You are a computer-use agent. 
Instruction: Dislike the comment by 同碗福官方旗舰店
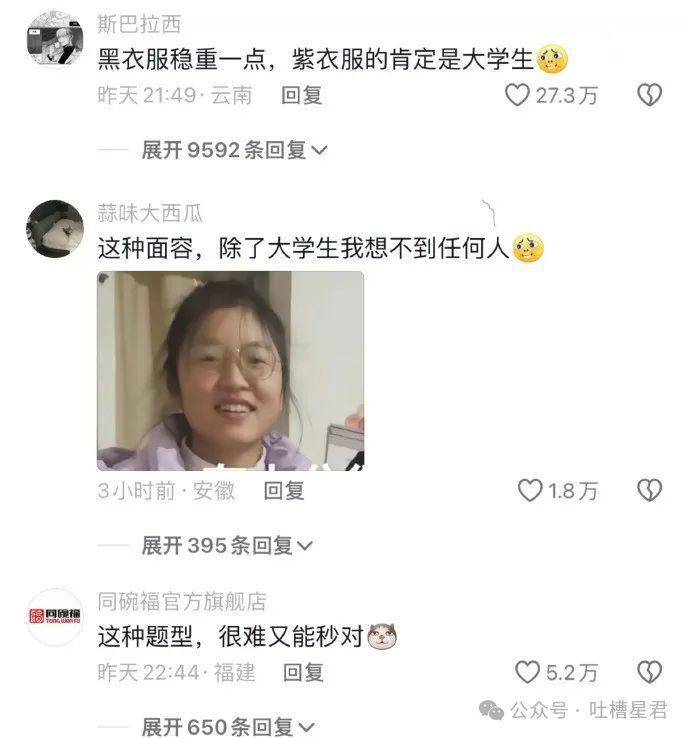(650, 672)
